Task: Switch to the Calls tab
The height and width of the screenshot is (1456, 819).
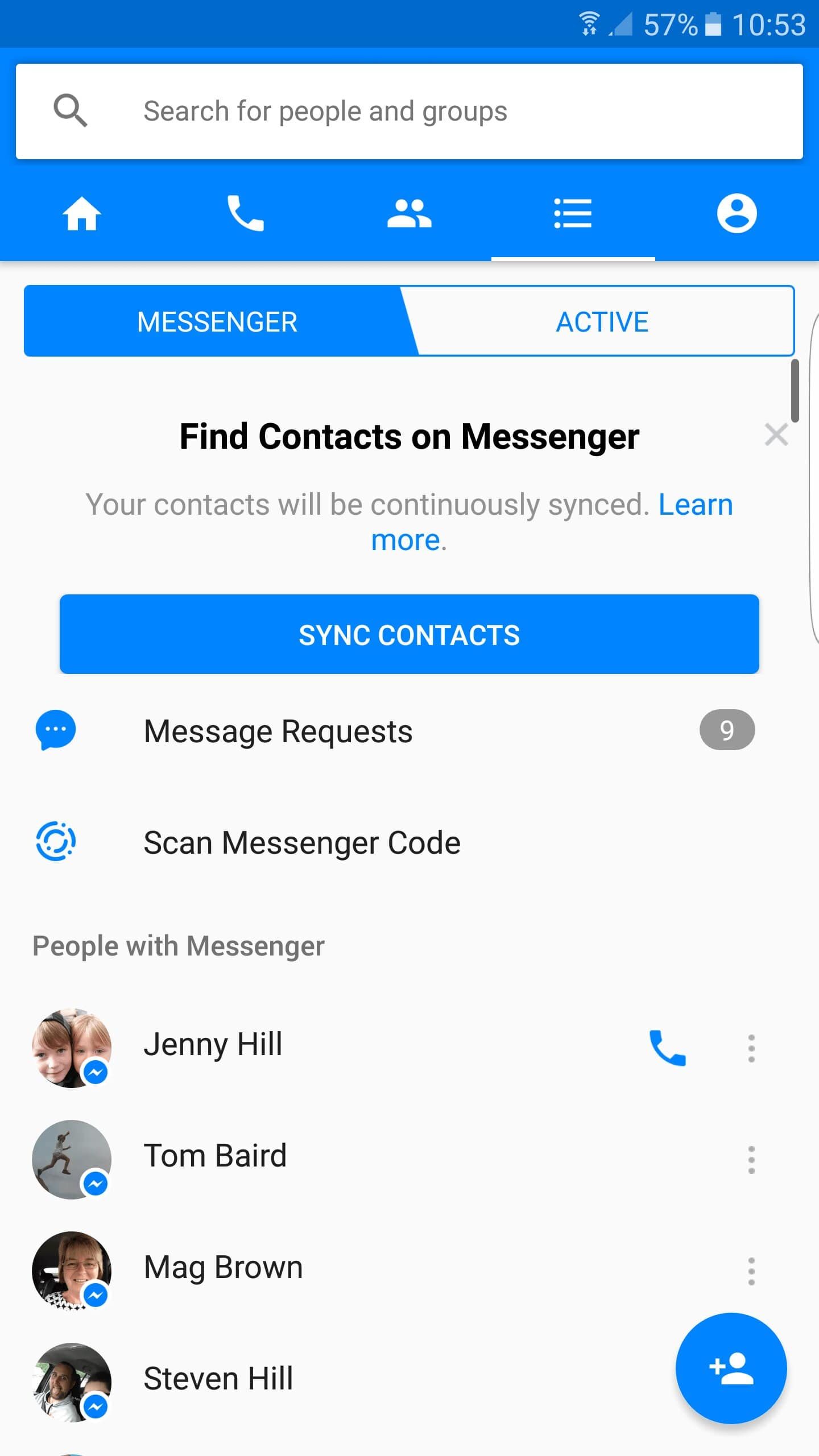Action: click(x=245, y=214)
